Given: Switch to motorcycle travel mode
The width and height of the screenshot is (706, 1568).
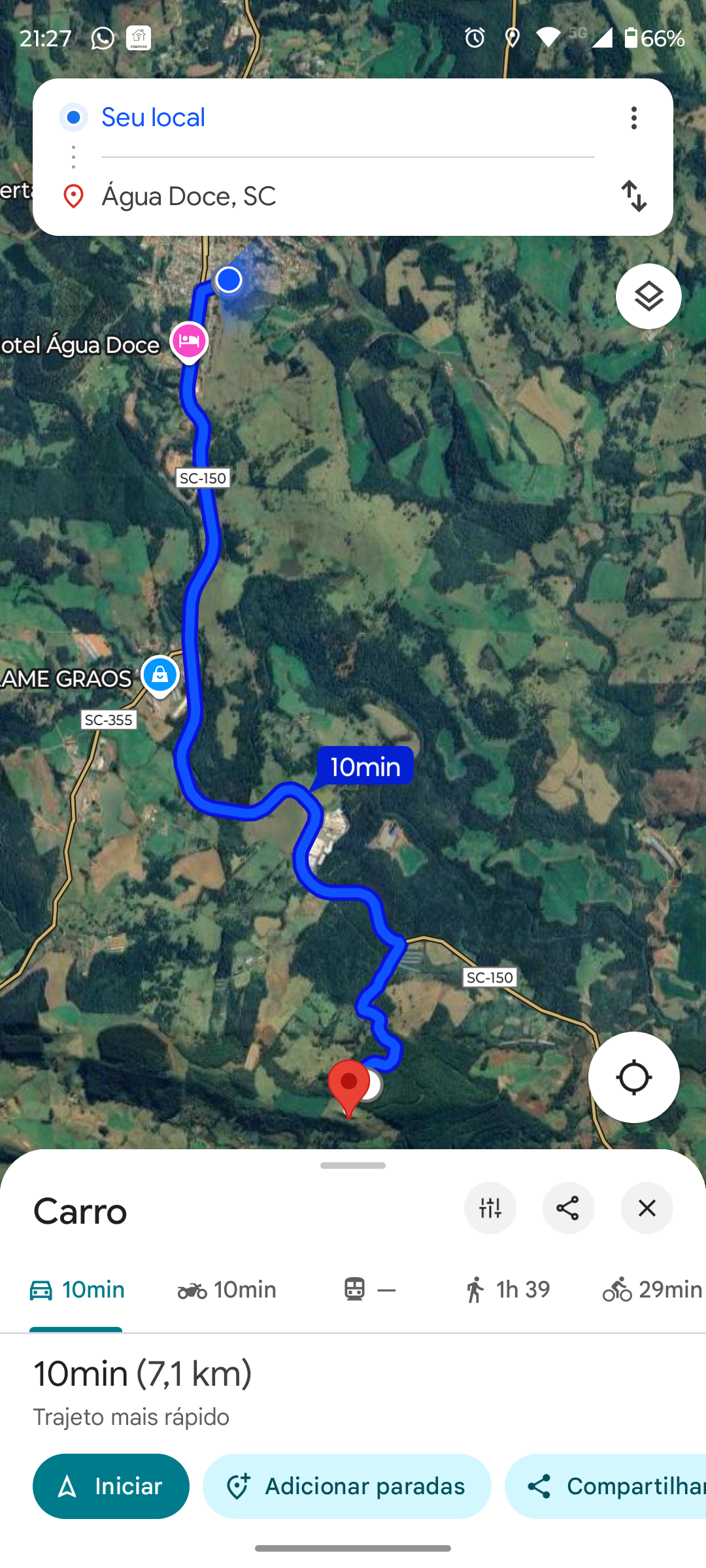Looking at the screenshot, I should pos(227,1290).
